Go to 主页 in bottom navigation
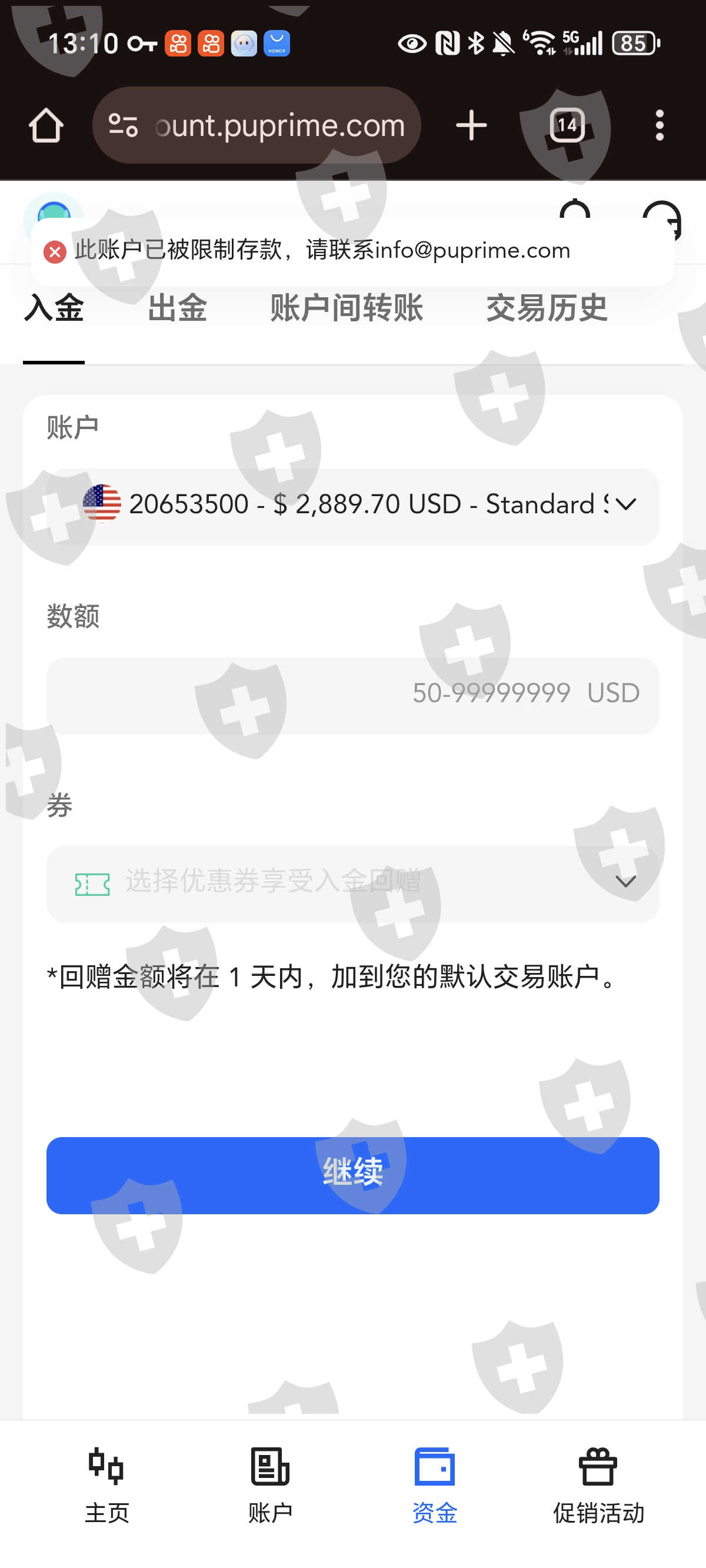The height and width of the screenshot is (1568, 706). click(106, 1485)
